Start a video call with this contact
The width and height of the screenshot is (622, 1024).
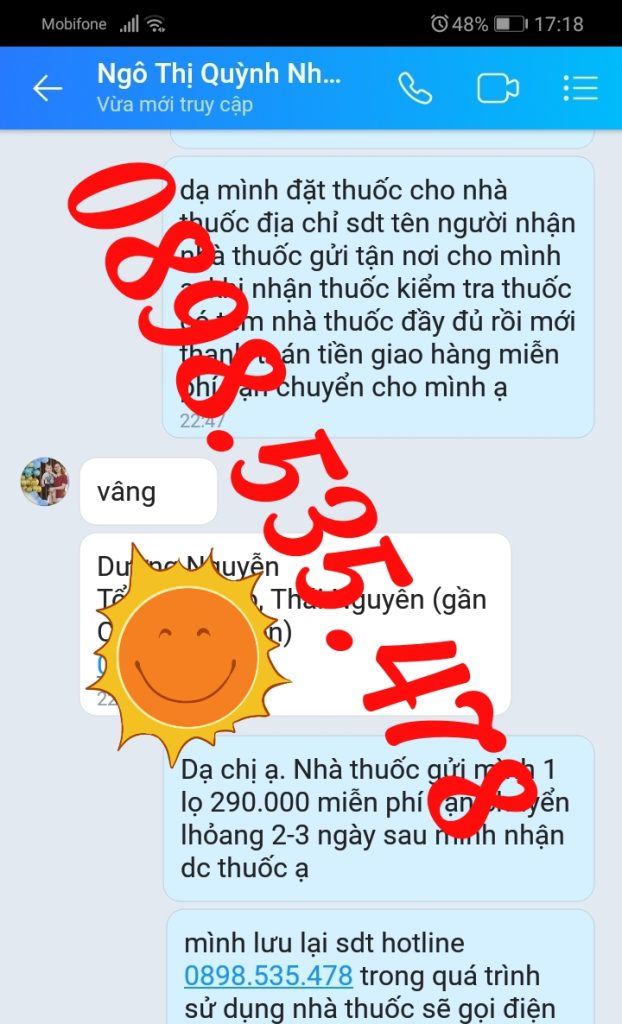coord(497,88)
